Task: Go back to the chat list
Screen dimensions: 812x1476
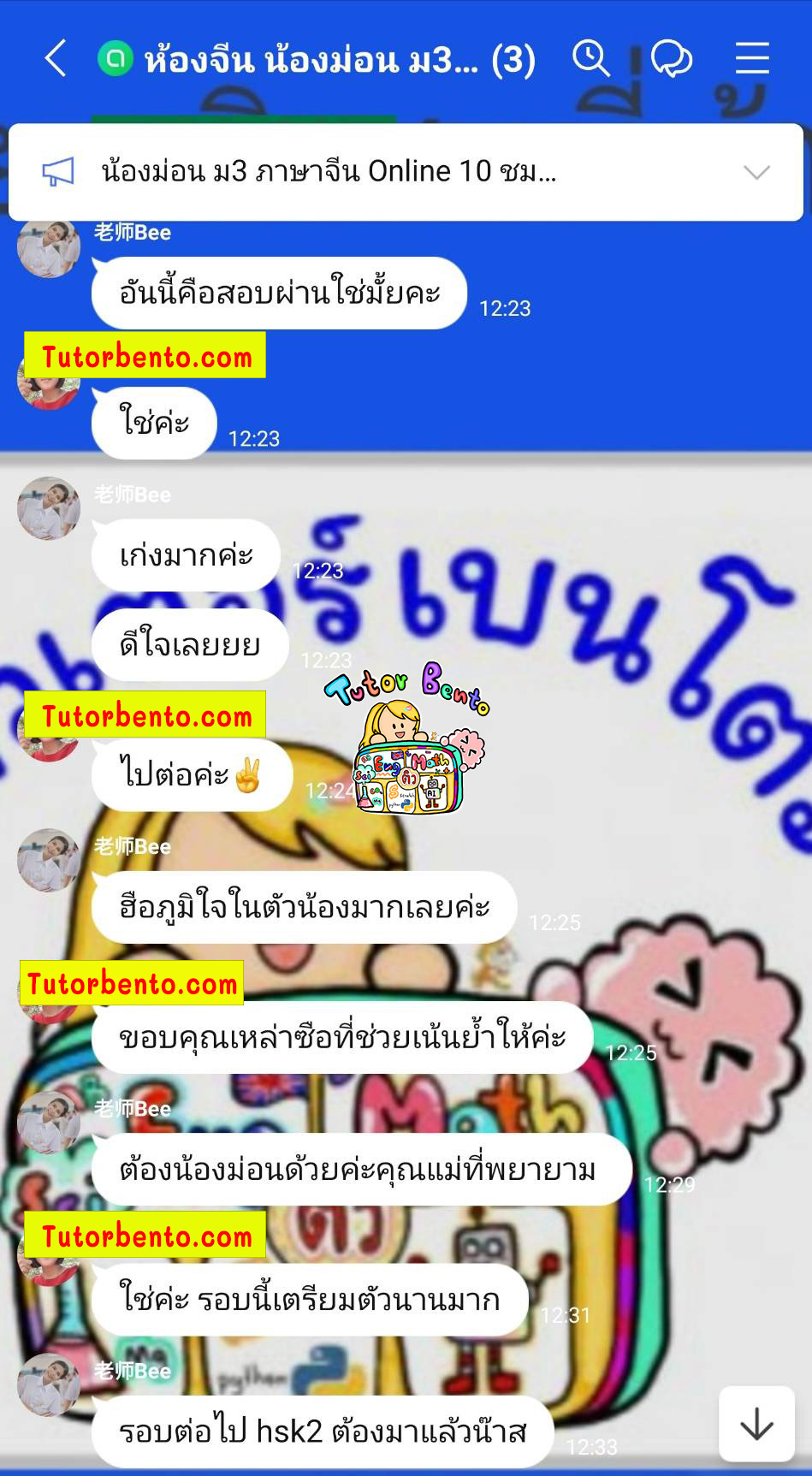Action: pos(56,59)
